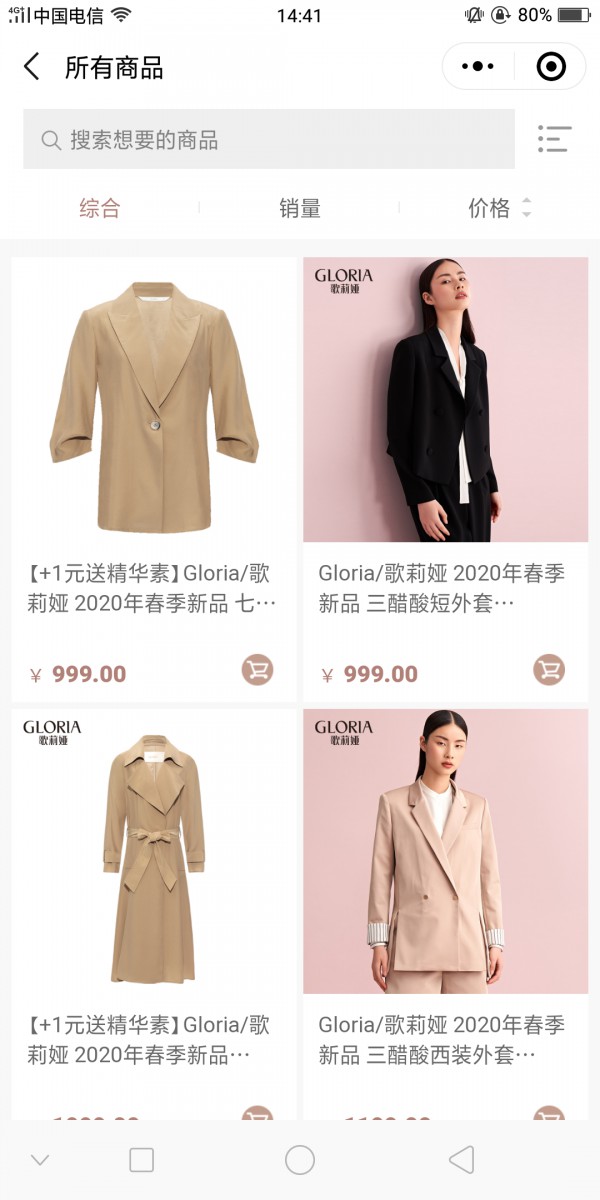Sort products by 价格

(x=498, y=208)
